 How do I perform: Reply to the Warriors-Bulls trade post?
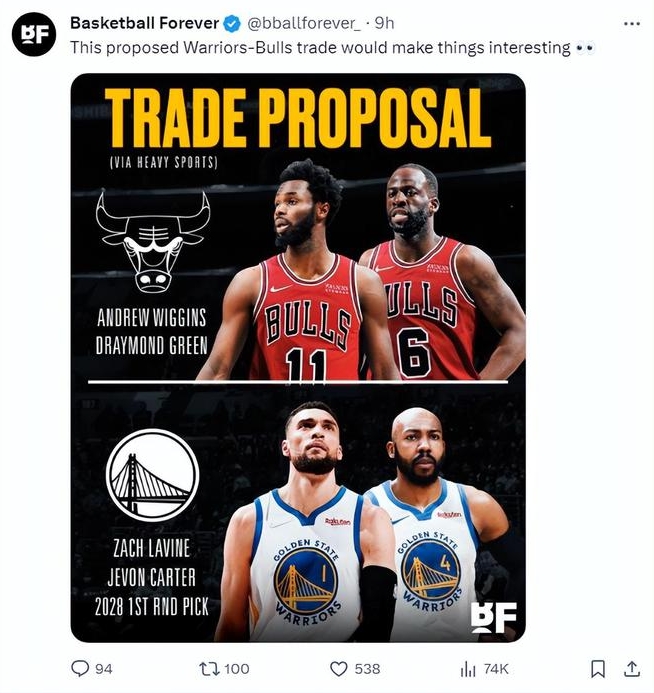[81, 668]
